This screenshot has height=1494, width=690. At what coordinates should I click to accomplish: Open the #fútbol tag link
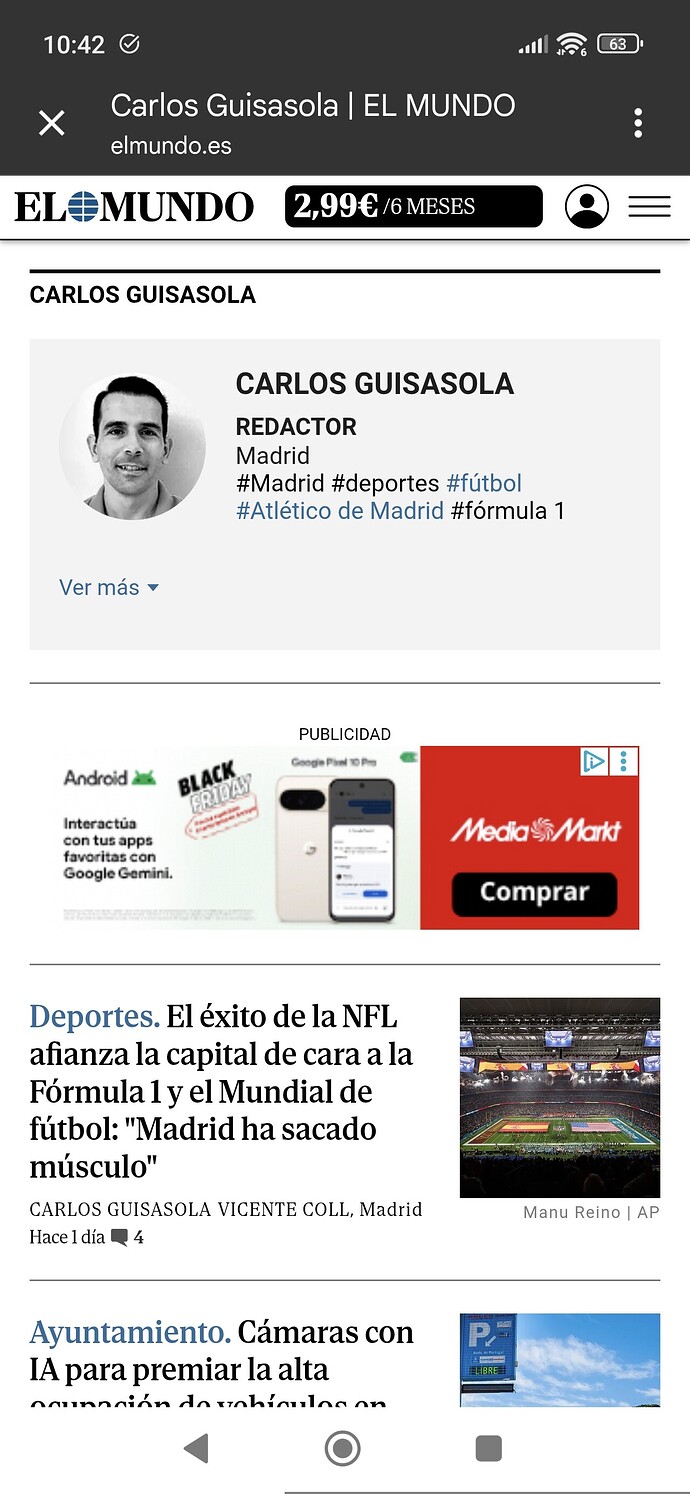pyautogui.click(x=484, y=484)
